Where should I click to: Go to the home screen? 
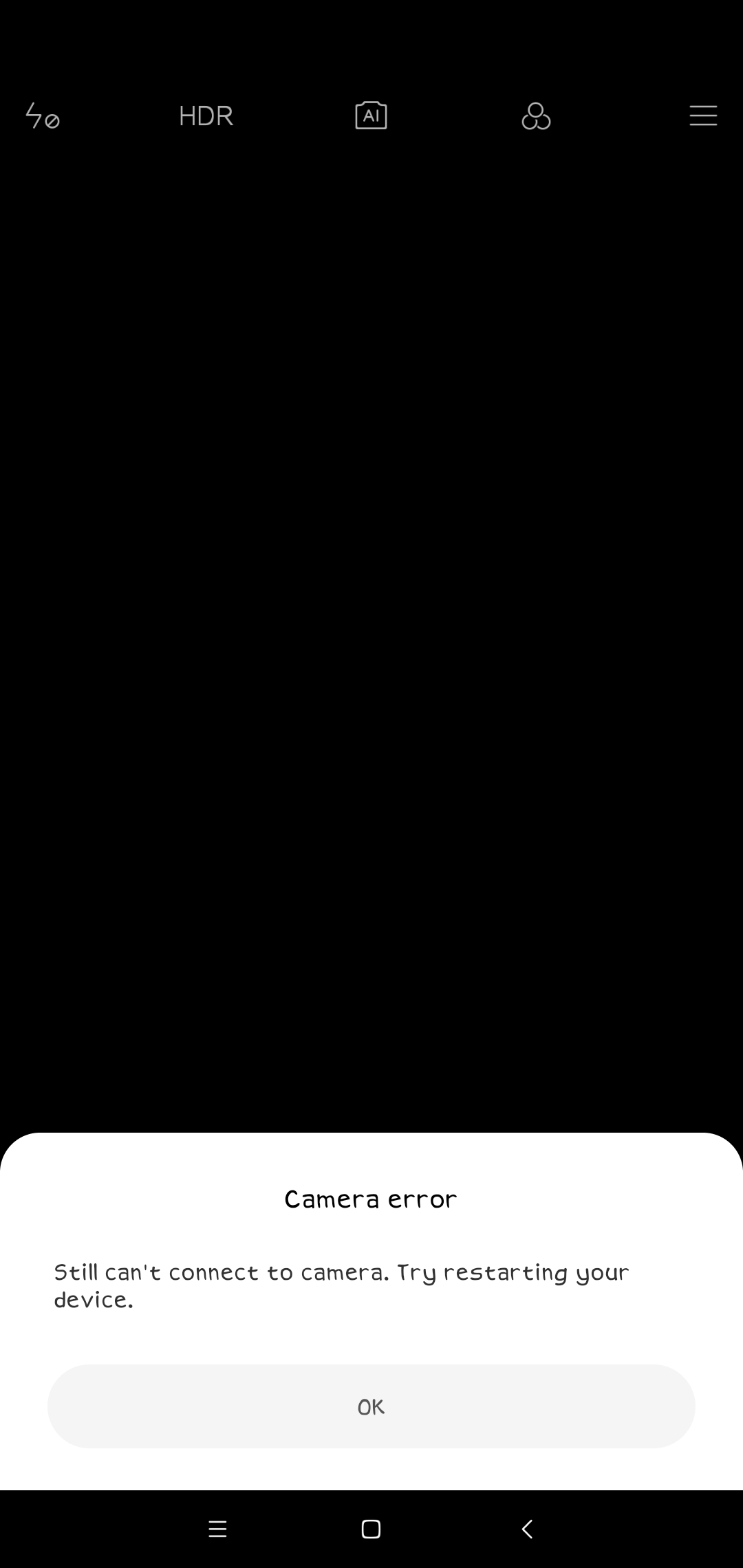[371, 1529]
